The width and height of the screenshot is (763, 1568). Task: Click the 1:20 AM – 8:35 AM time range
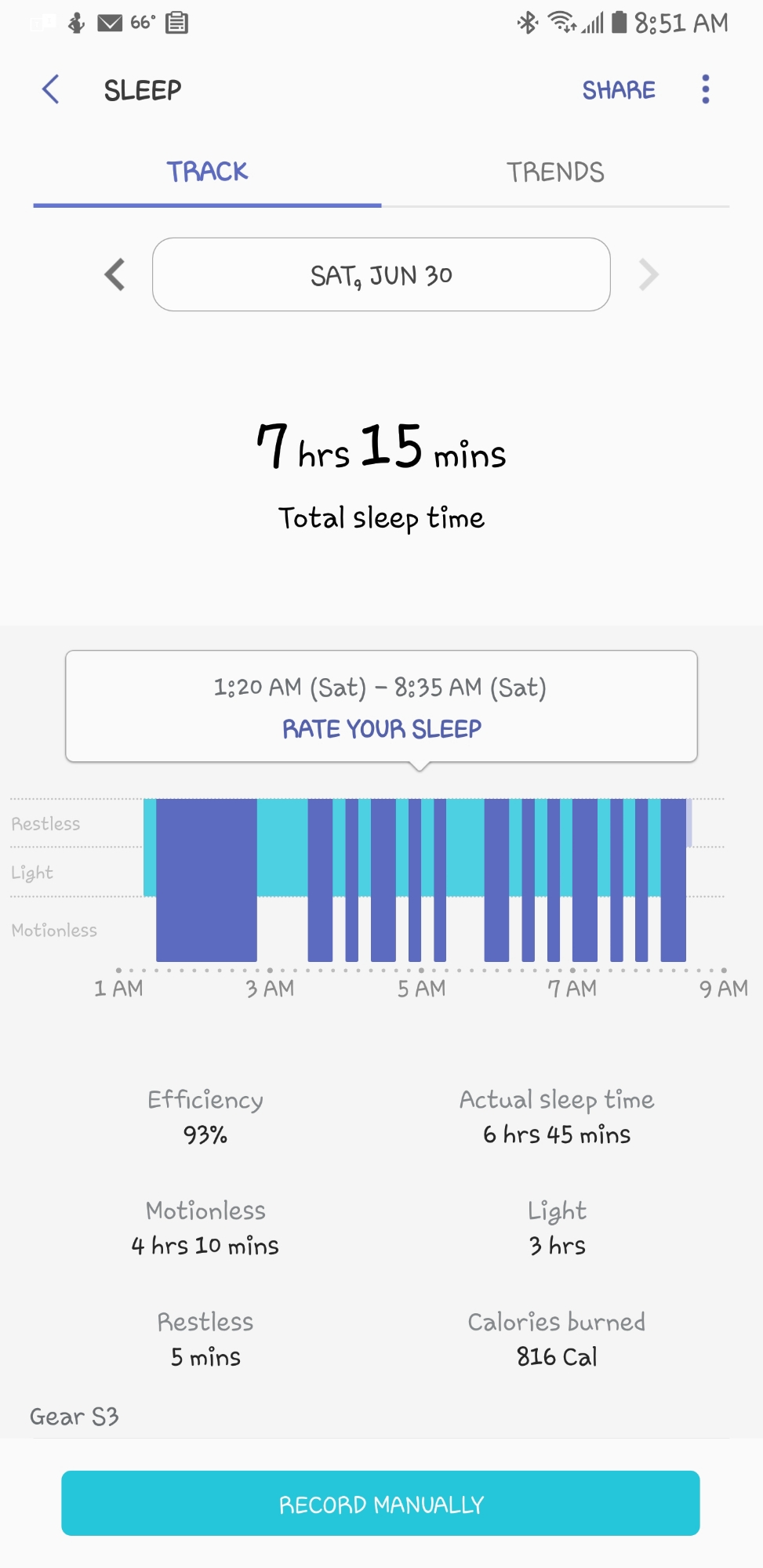[x=381, y=686]
